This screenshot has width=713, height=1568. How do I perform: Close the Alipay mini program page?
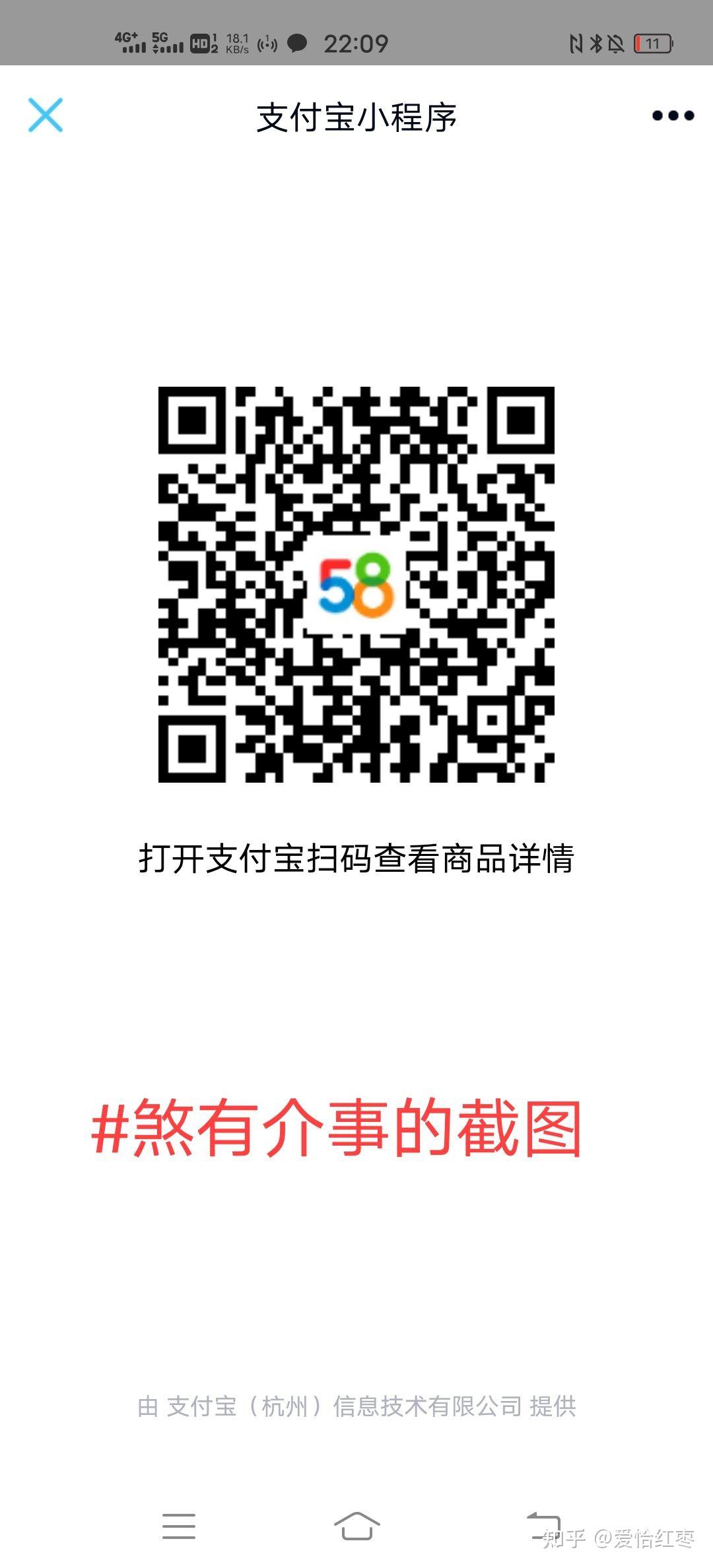pos(46,115)
